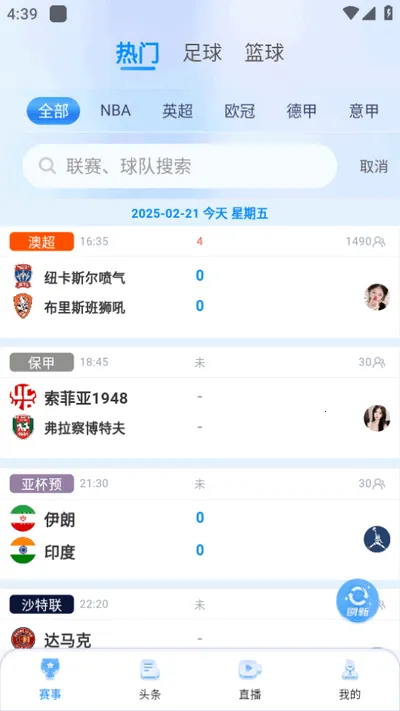Open the 索菲亚1948 vs 弗拉察博特夫 match
The image size is (400, 711).
200,403
